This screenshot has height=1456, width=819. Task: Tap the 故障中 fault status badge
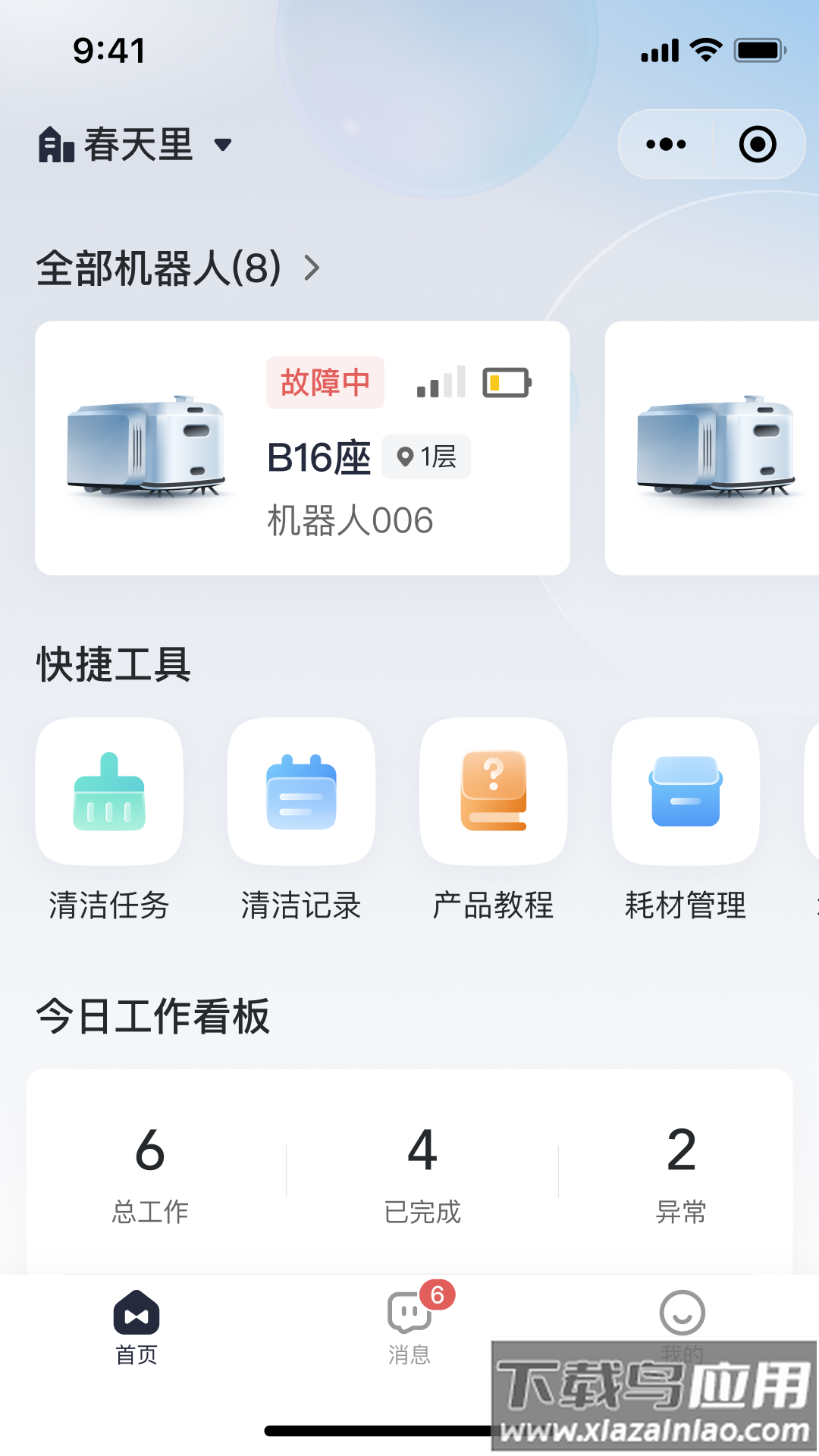click(325, 382)
